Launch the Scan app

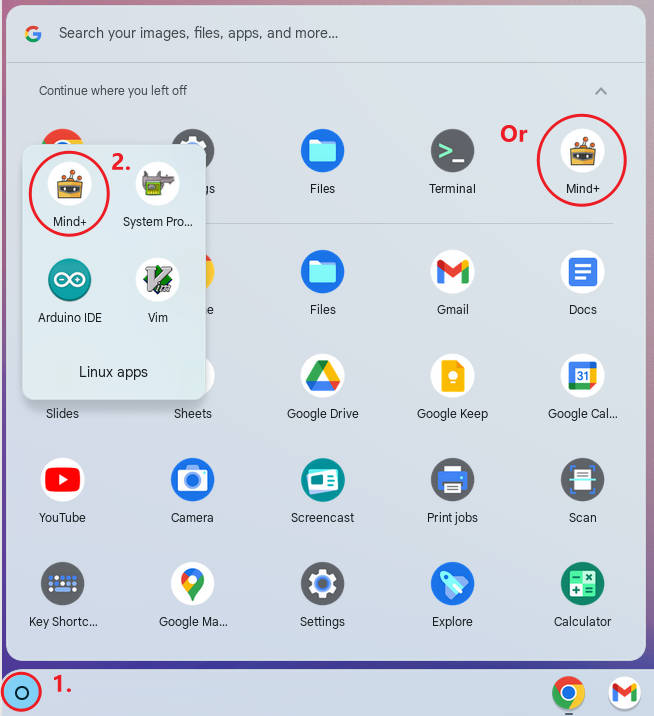tap(582, 481)
